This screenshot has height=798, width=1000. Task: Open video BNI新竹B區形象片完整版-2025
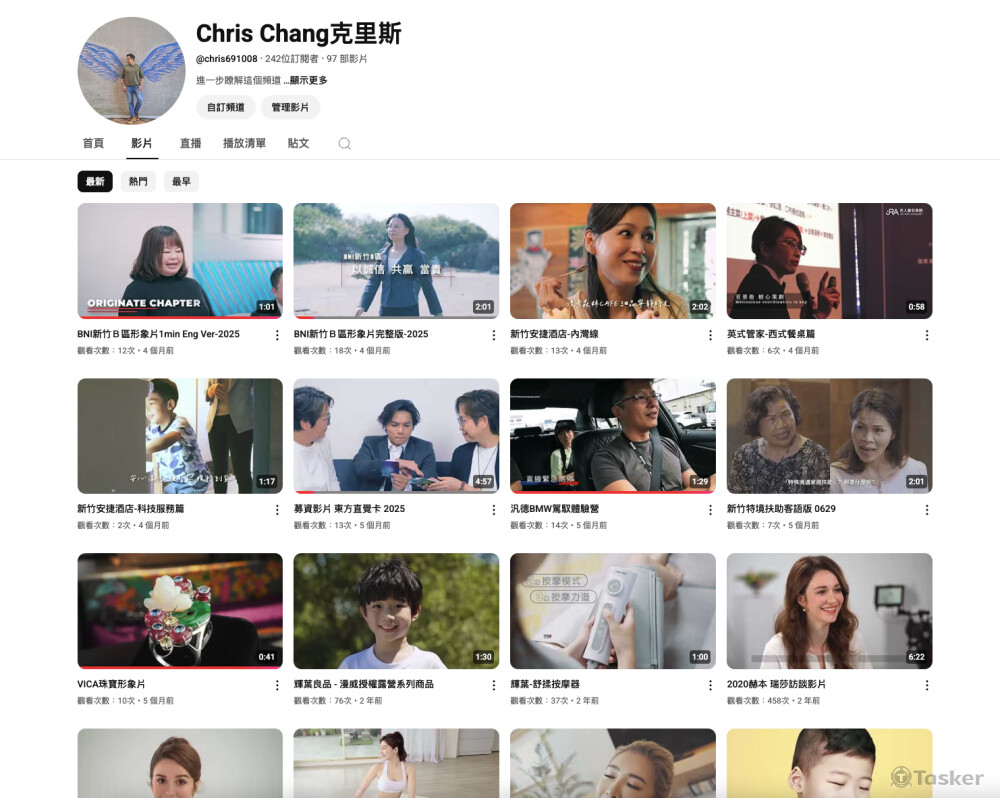pyautogui.click(x=396, y=261)
